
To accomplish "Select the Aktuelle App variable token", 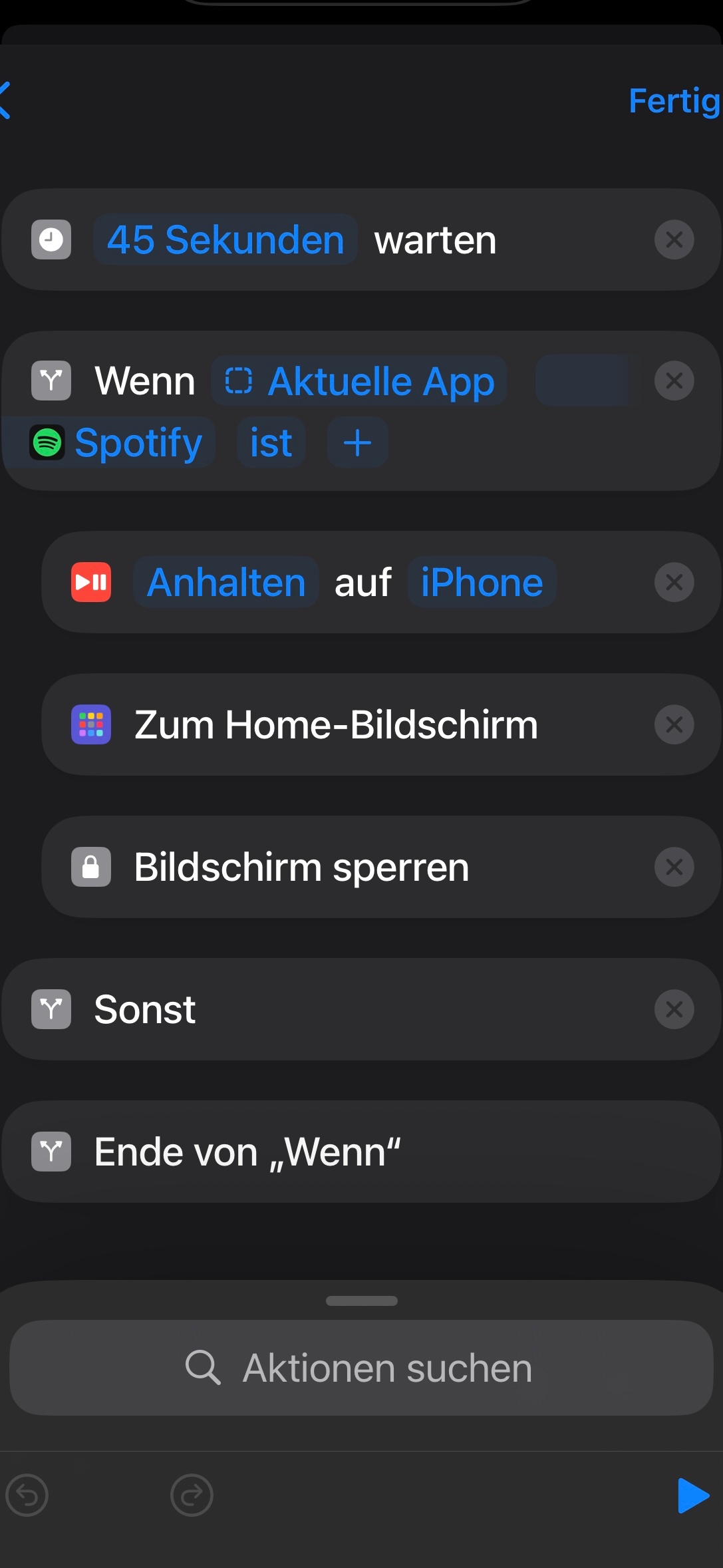I will tap(359, 381).
